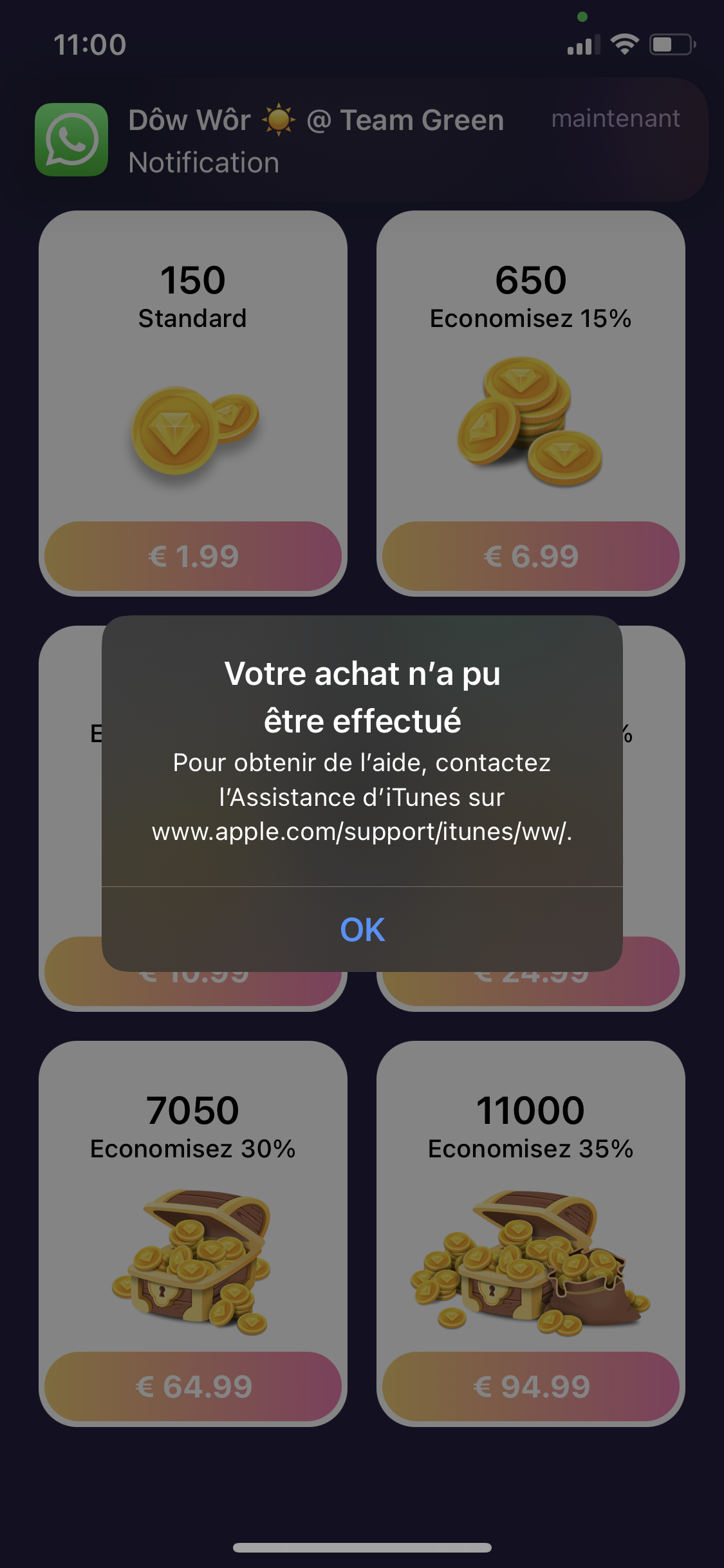The image size is (724, 1568).
Task: Buy 7050 coins for € 64.99
Action: point(193,1386)
